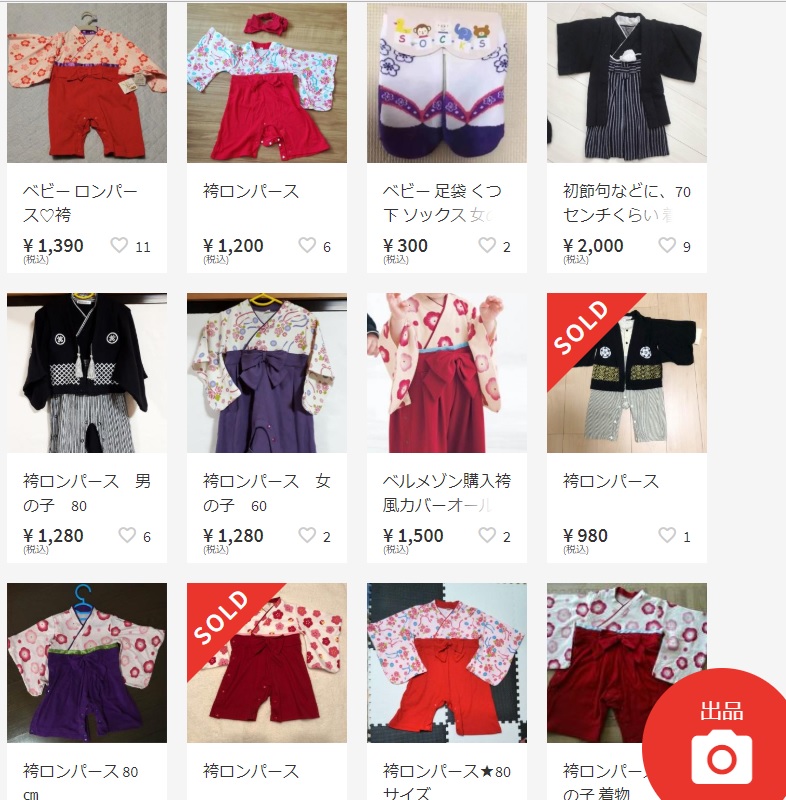Open the ¥1,390 ベビー ロンパース♡袴 listing
This screenshot has width=786, height=800.
pos(87,83)
